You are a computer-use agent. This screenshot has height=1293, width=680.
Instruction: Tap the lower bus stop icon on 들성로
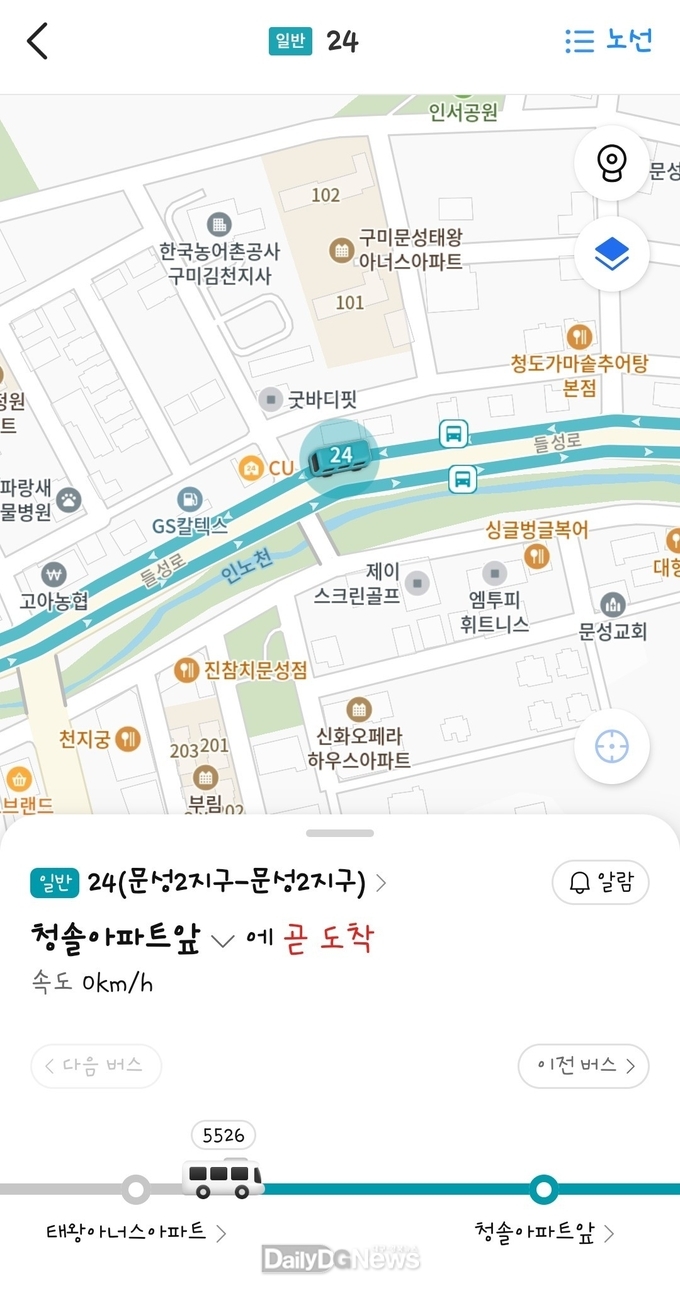click(462, 479)
